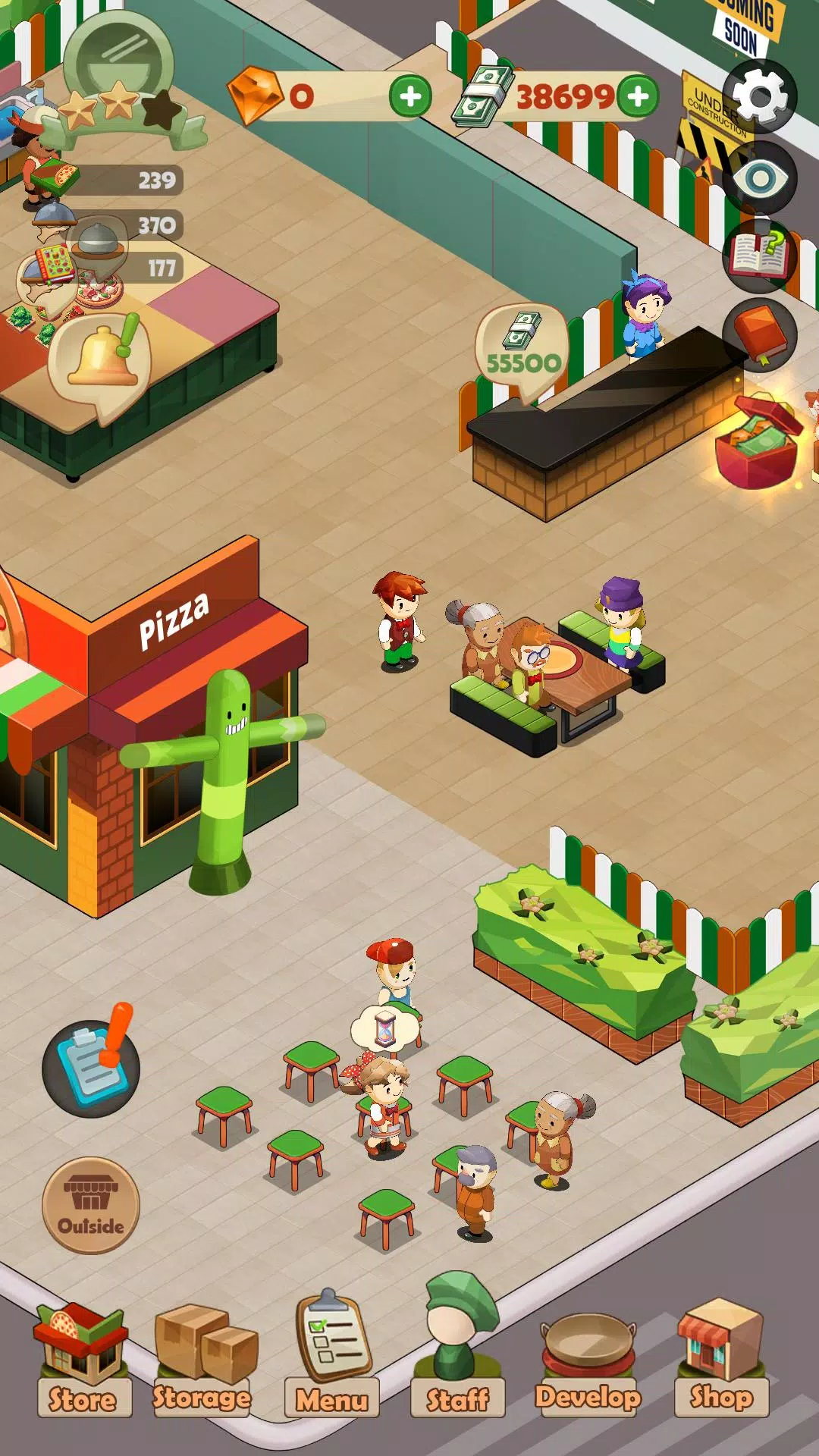Open the Store tab
Viewport: 819px width, 1456px height.
pos(82,1360)
